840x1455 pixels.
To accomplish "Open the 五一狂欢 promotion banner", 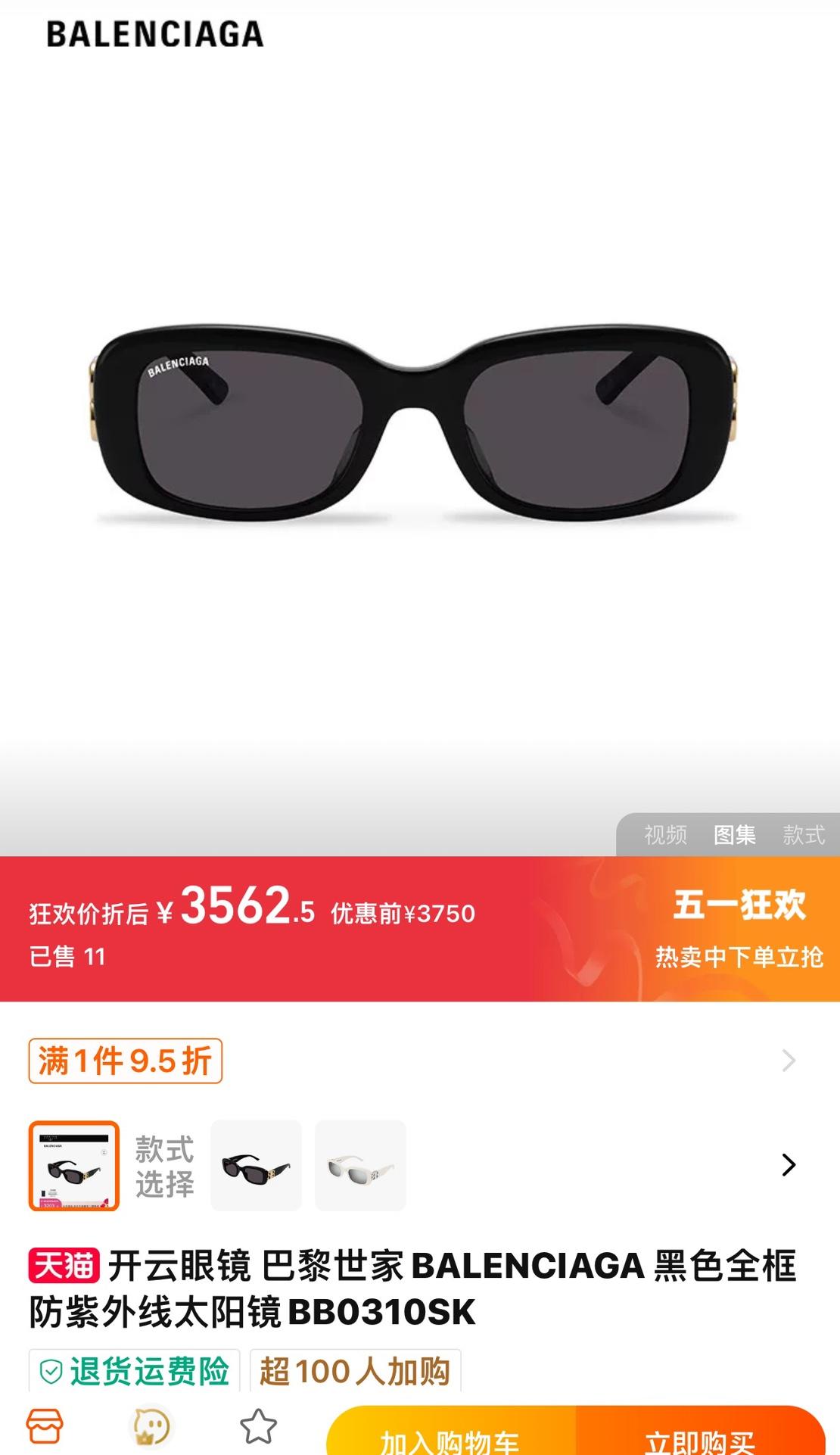I will coord(739,928).
